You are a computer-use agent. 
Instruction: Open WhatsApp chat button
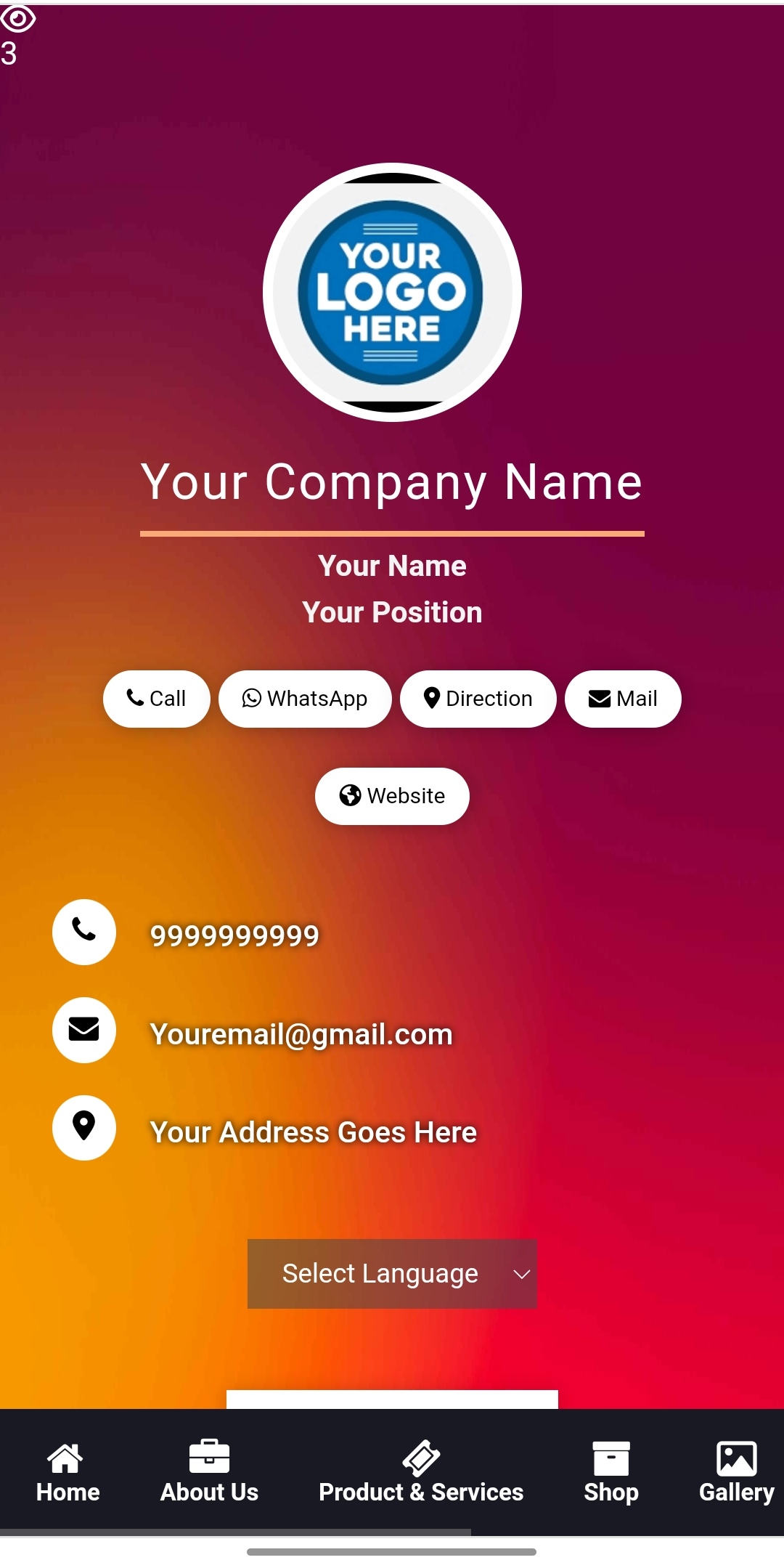click(305, 699)
